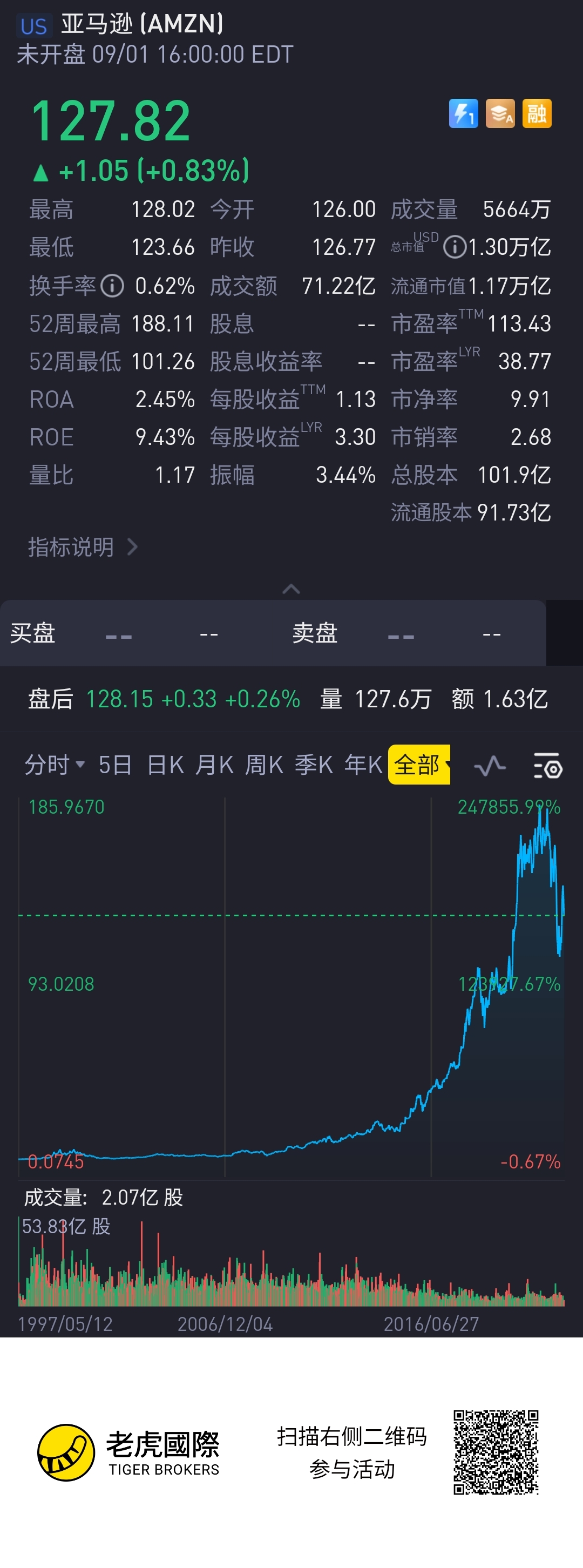View the 年K yearly chart
The image size is (583, 1568).
(363, 765)
